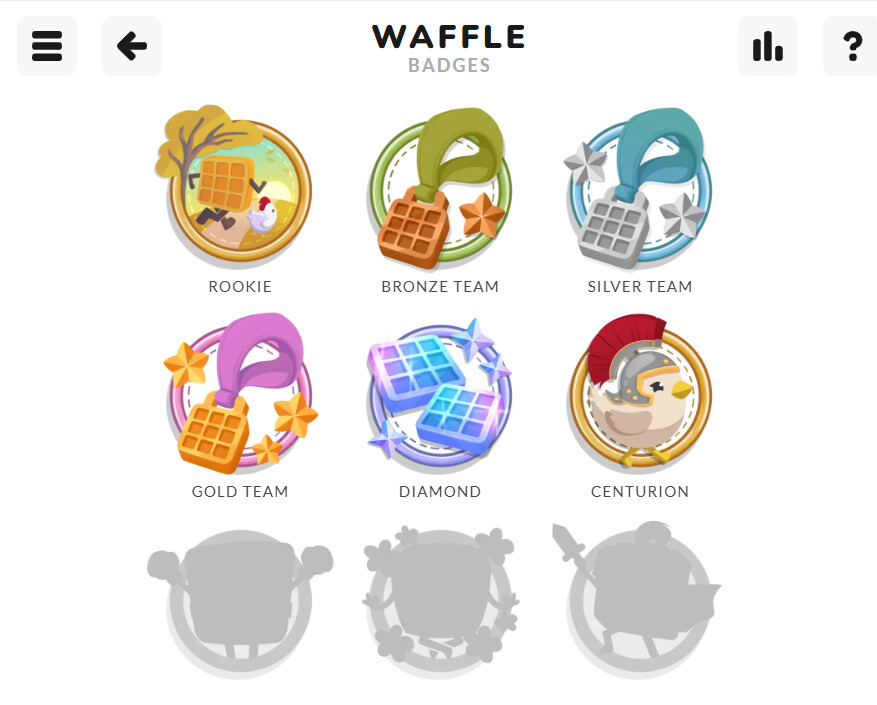Viewport: 877px width, 705px height.
Task: Select the Silver Team badge
Action: click(640, 190)
